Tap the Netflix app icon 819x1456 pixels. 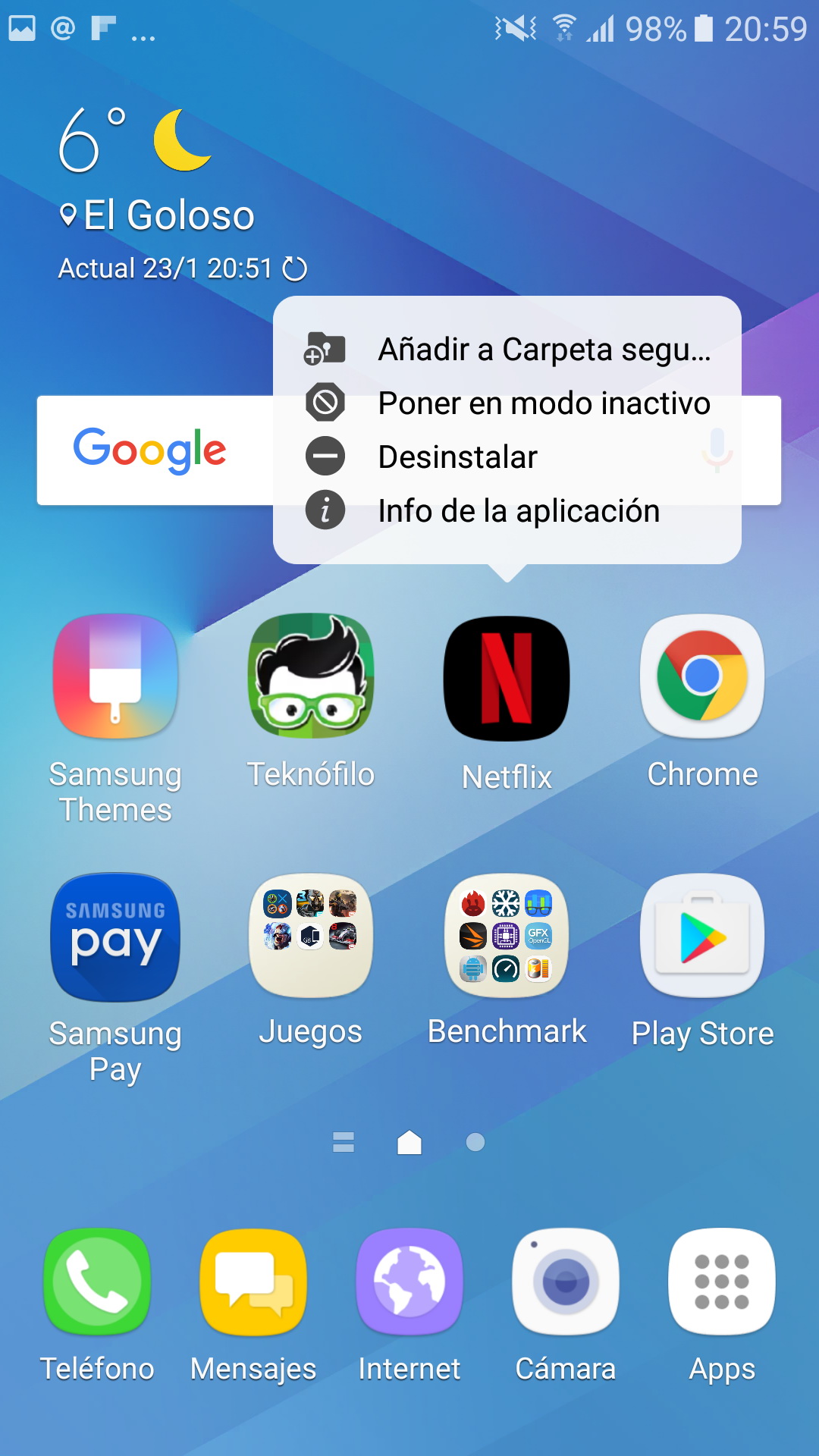(507, 678)
